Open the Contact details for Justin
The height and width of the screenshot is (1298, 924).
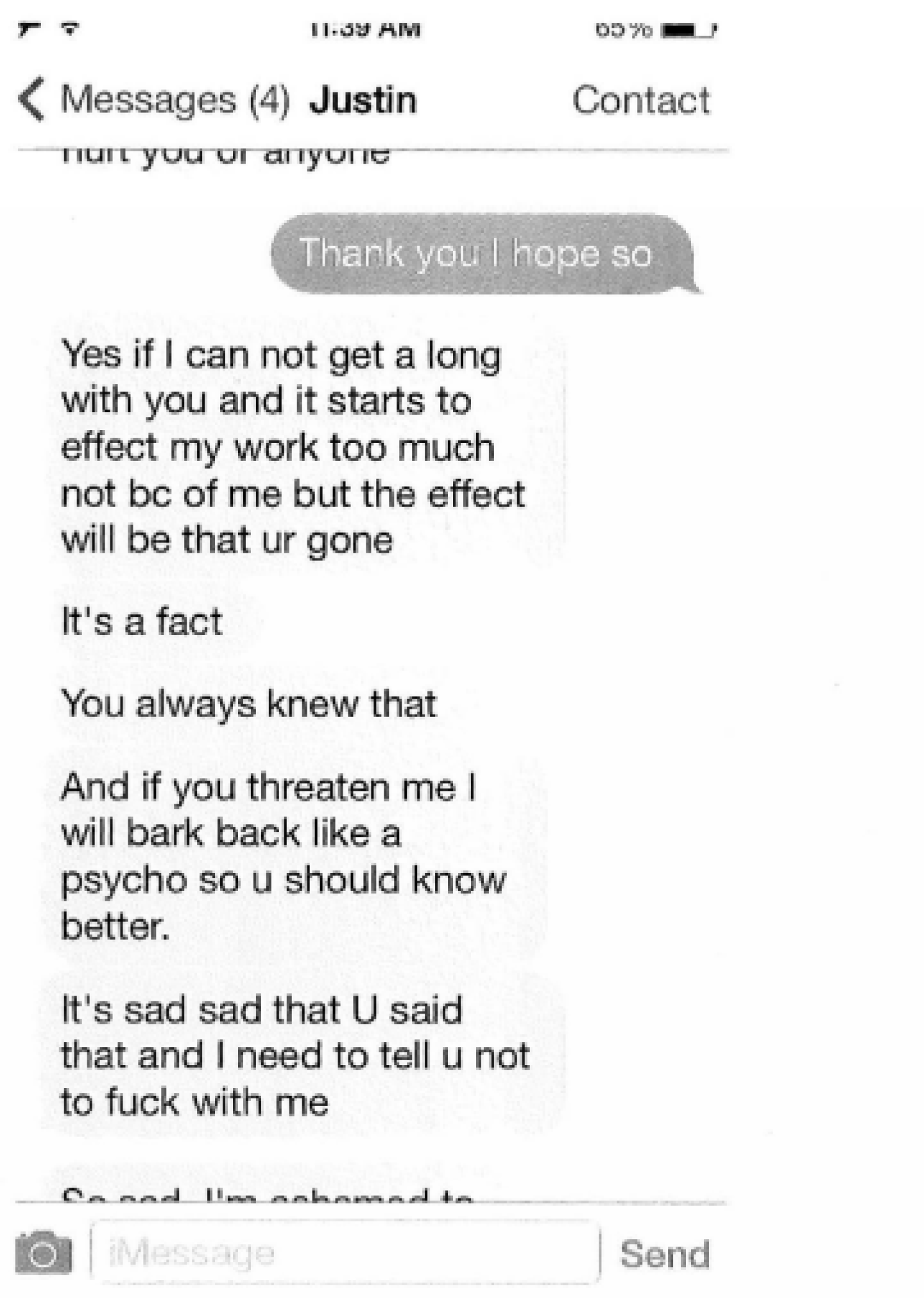click(x=641, y=100)
